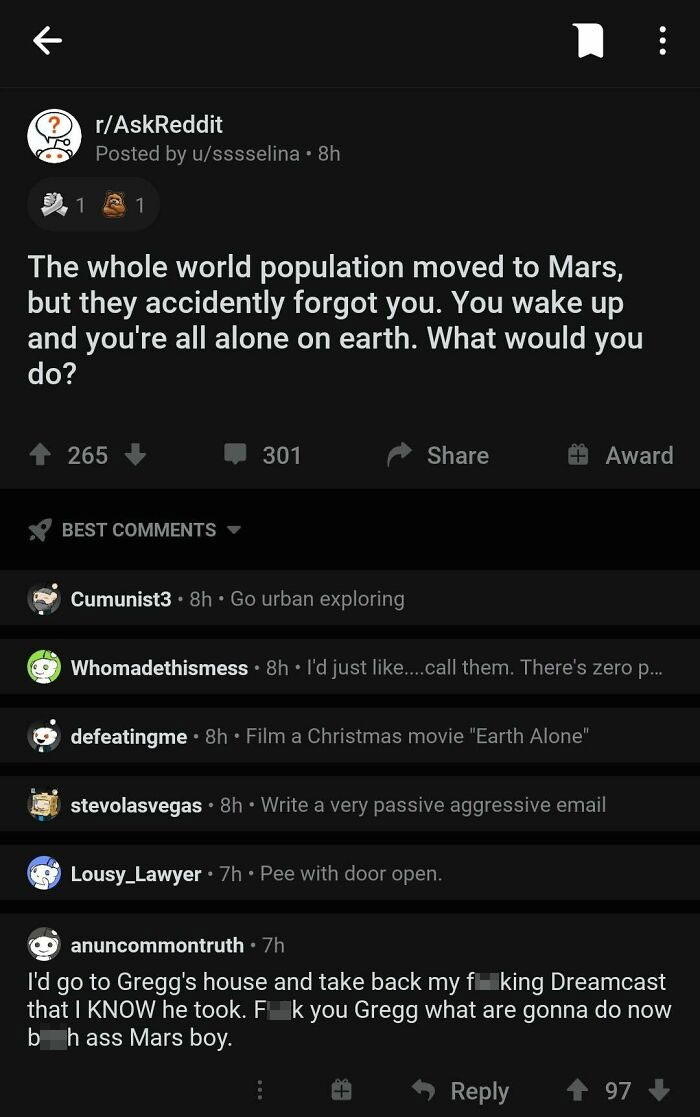Save post with the bookmark icon
Viewport: 700px width, 1117px height.
(590, 40)
